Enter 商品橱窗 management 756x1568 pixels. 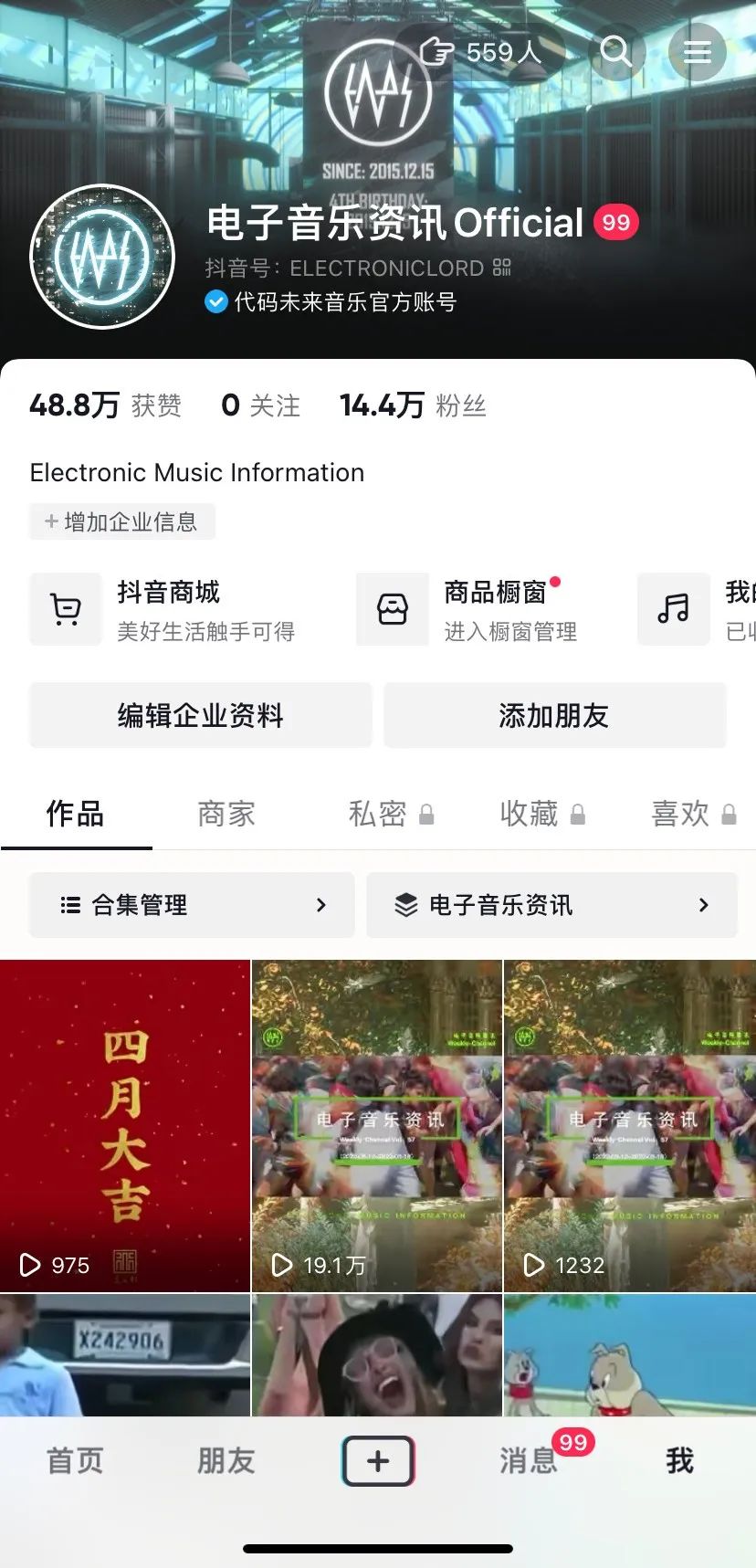(x=484, y=609)
